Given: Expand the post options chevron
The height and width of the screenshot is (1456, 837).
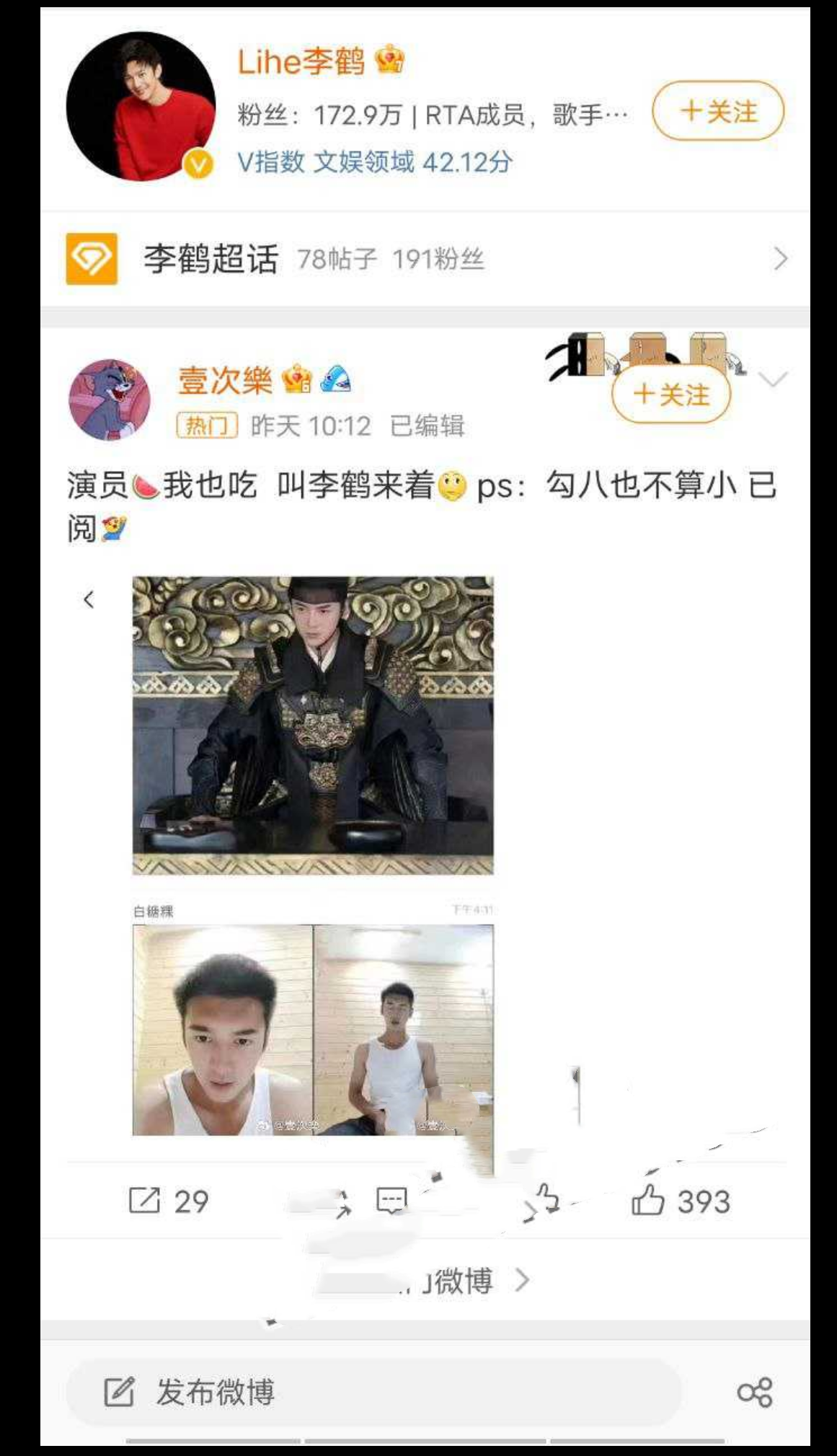Looking at the screenshot, I should 773,379.
